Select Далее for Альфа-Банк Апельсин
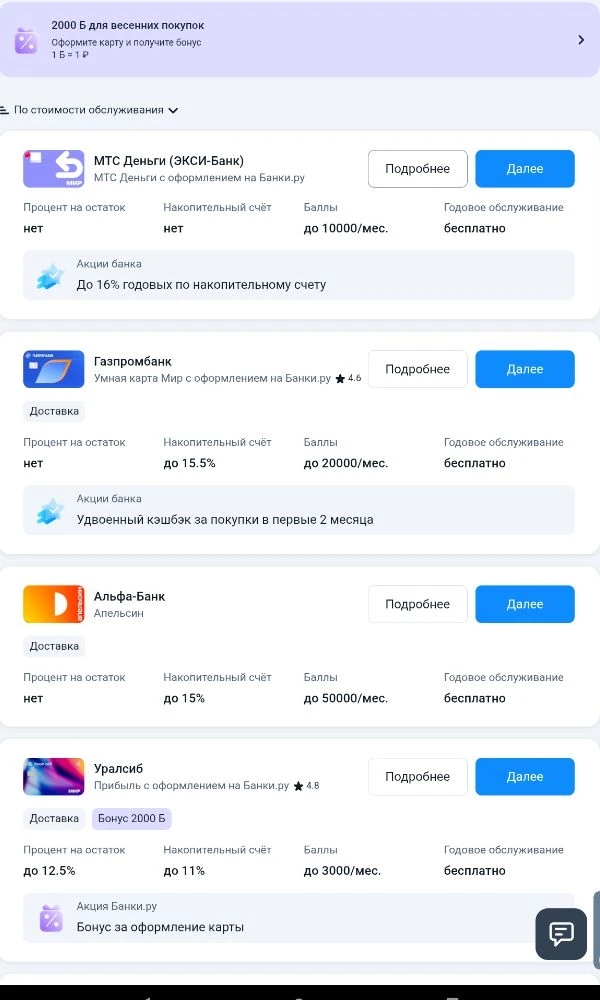Viewport: 600px width, 1000px height. click(x=524, y=604)
